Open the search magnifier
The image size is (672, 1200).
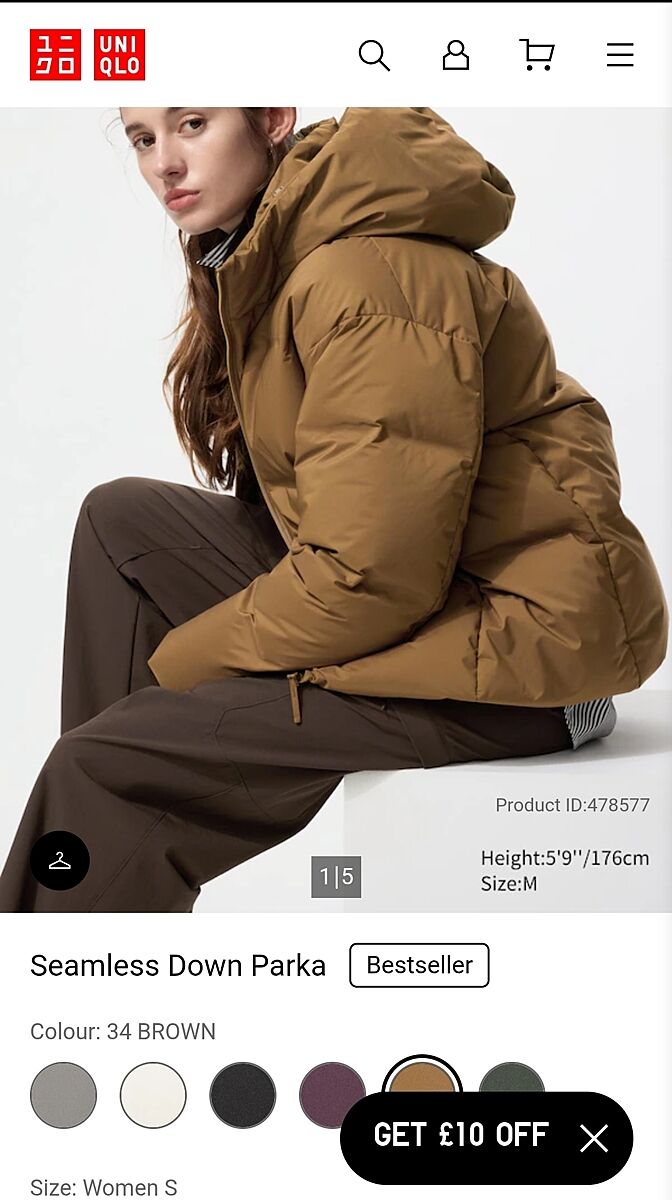click(x=374, y=55)
